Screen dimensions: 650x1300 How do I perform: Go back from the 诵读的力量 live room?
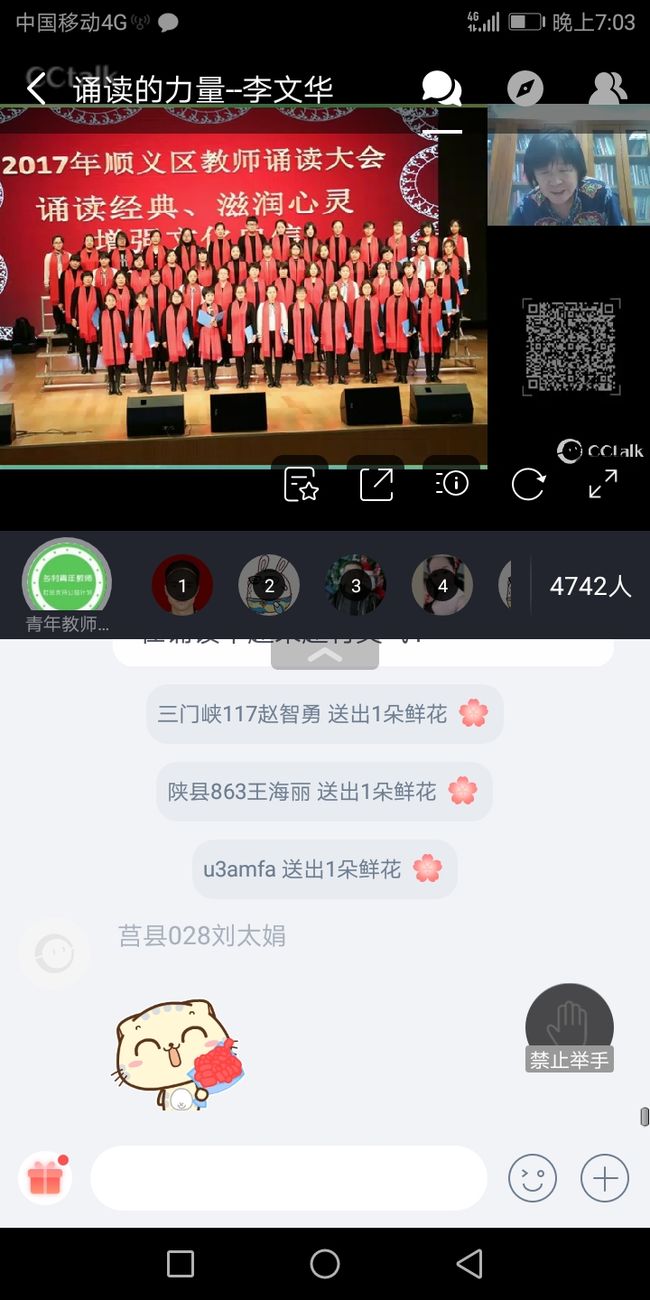36,88
